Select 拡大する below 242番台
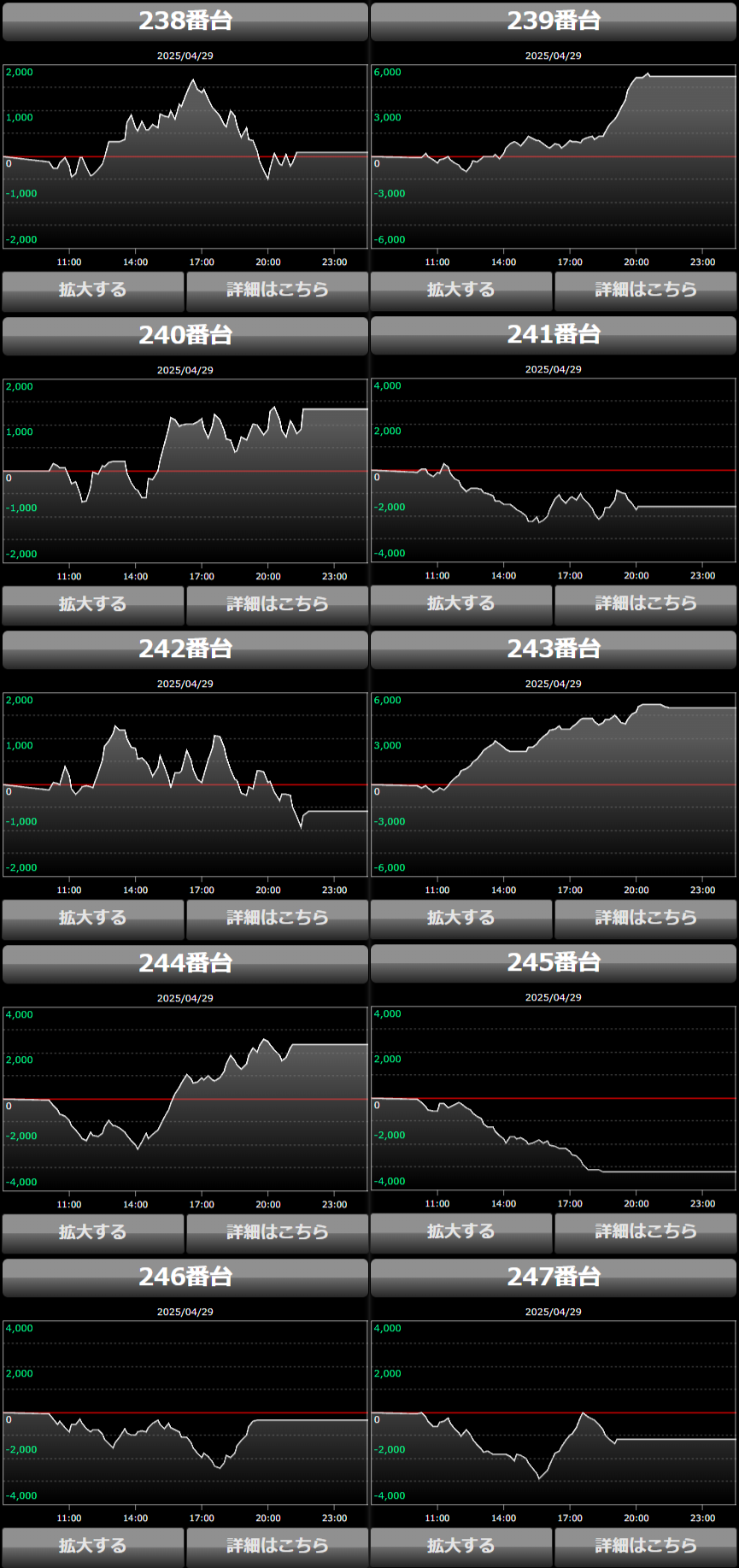Viewport: 739px width, 1568px height. tap(93, 919)
